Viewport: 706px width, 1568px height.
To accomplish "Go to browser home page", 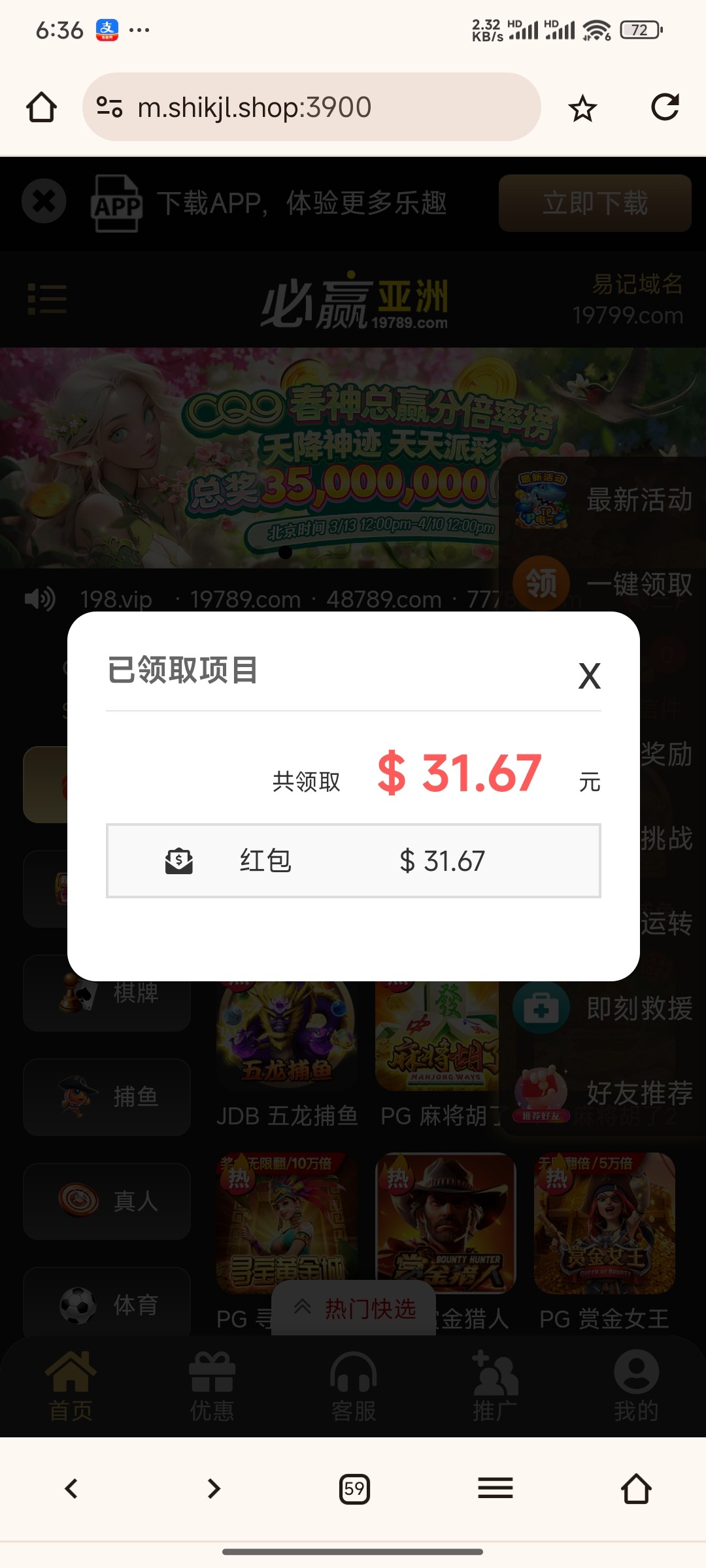I will (x=635, y=1489).
